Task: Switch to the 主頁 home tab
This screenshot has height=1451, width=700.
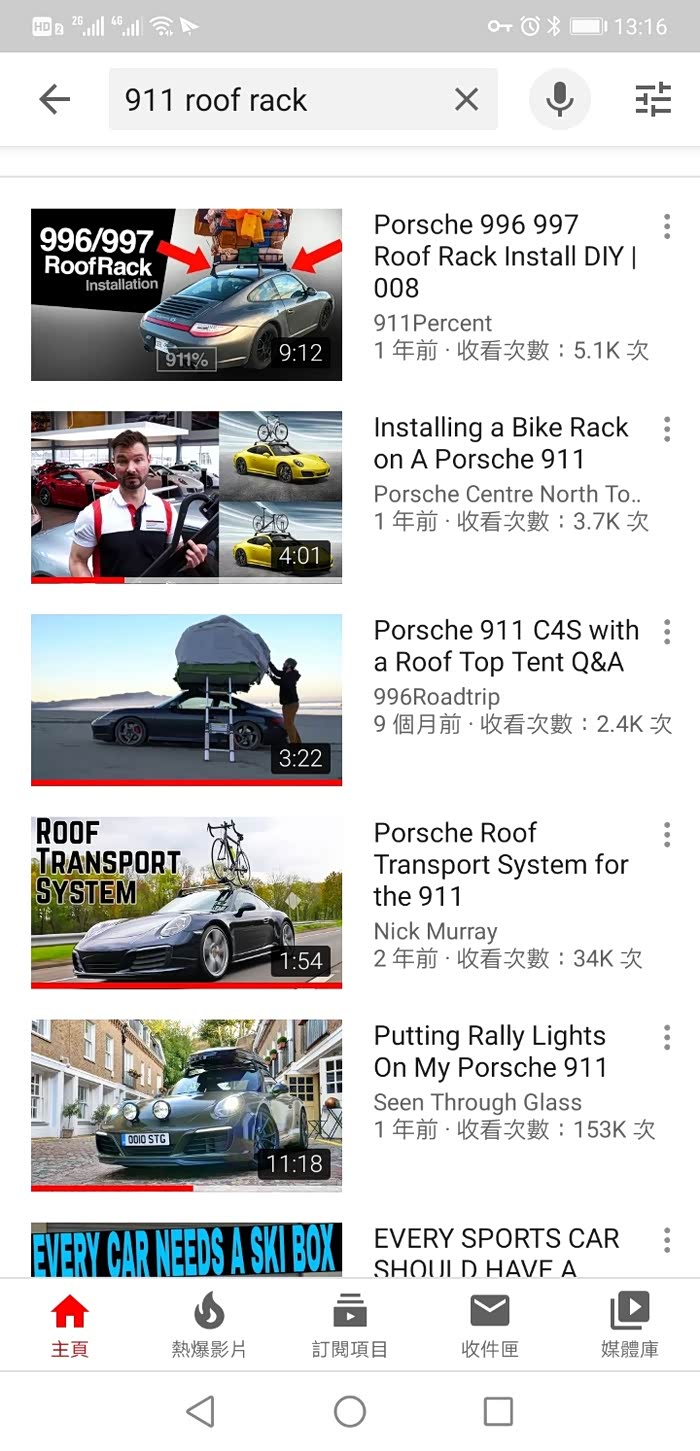Action: [70, 1324]
